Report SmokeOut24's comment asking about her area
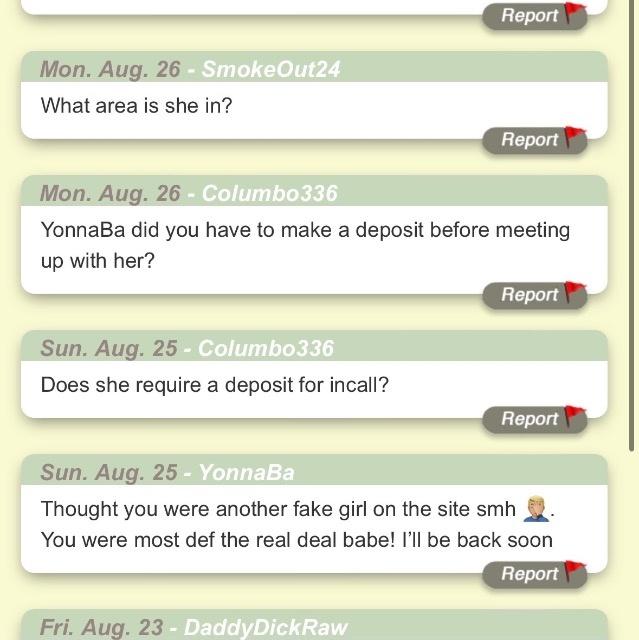The image size is (639, 640). [534, 140]
